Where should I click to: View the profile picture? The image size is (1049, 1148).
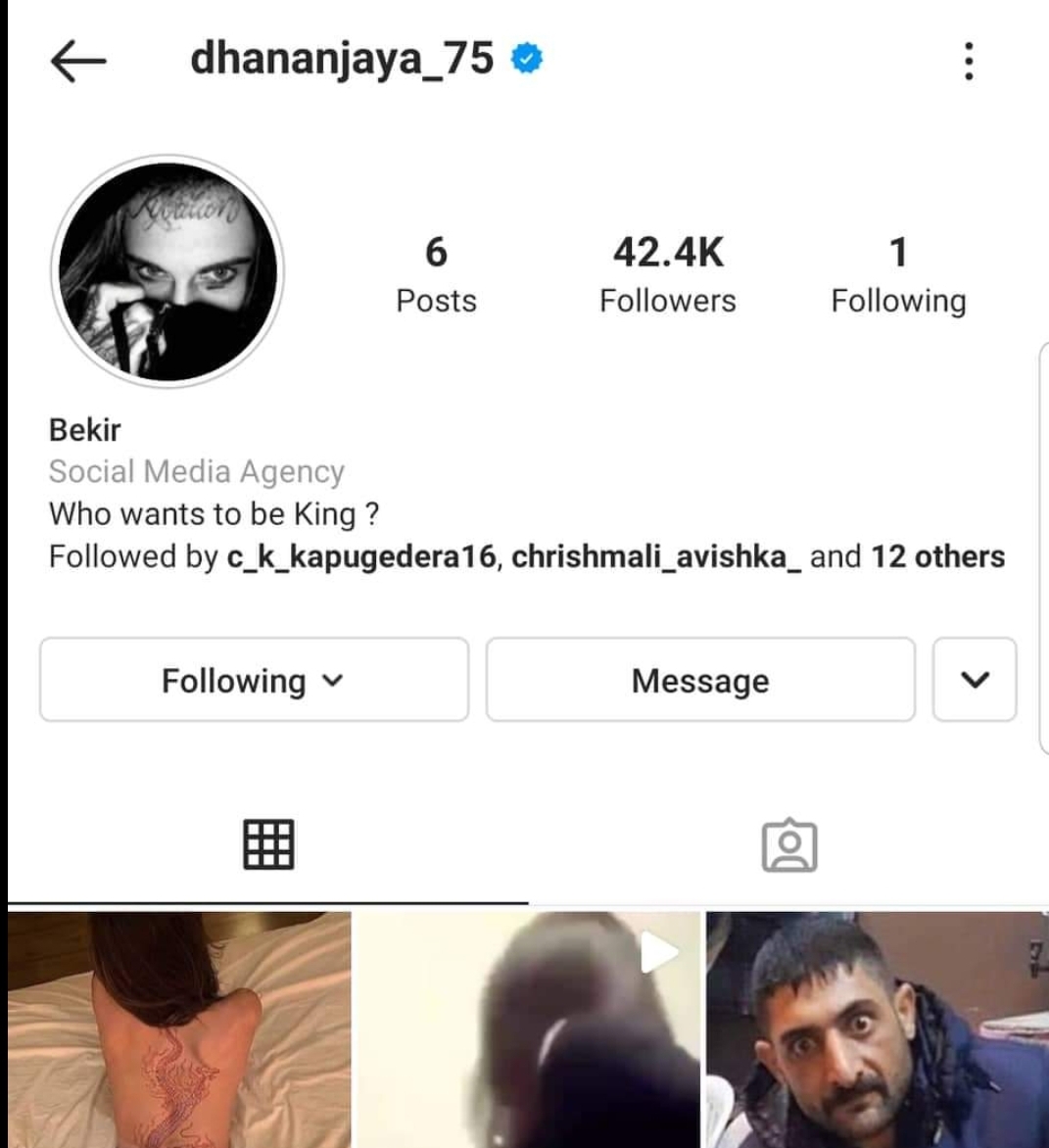click(167, 270)
